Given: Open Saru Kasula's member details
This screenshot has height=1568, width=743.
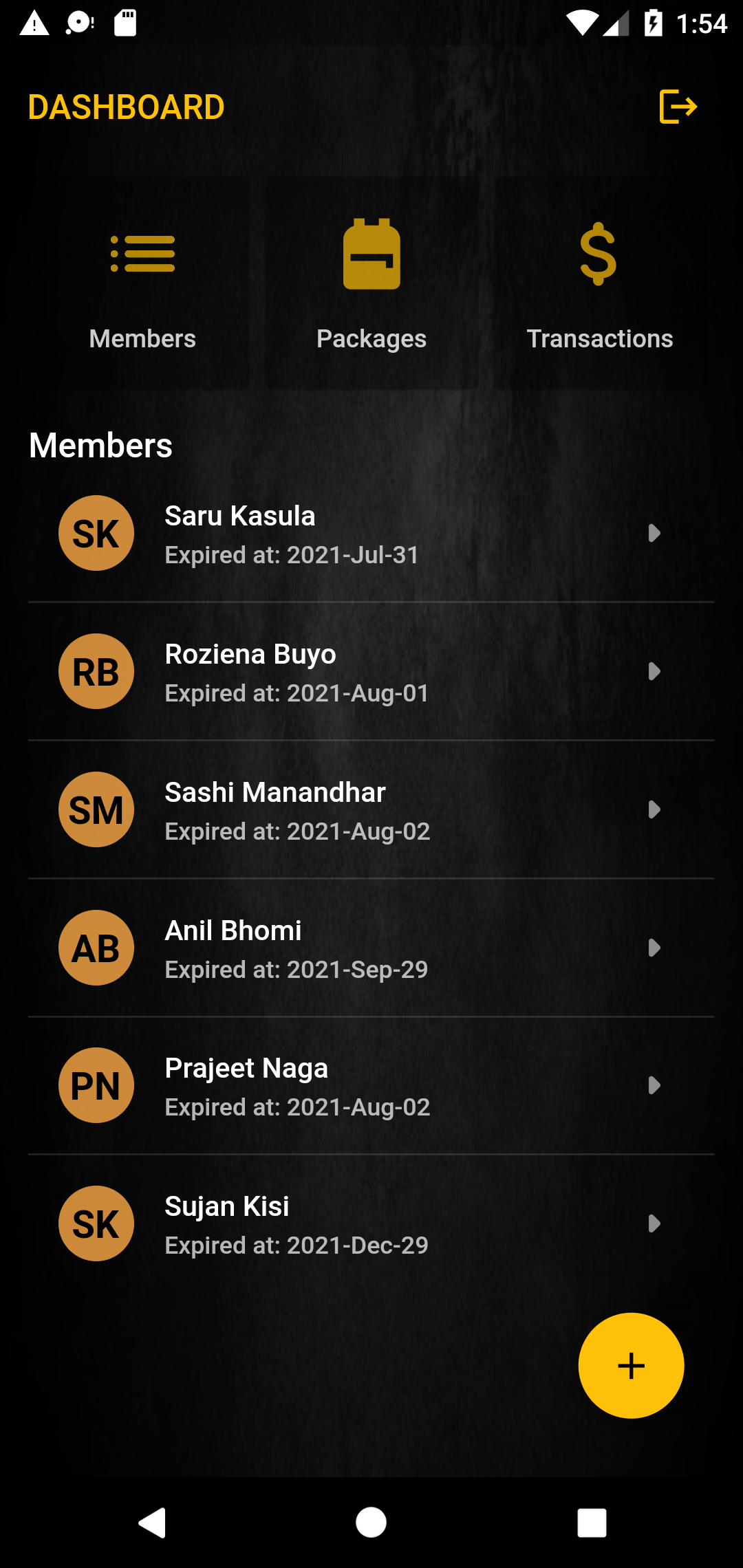Looking at the screenshot, I should [371, 534].
